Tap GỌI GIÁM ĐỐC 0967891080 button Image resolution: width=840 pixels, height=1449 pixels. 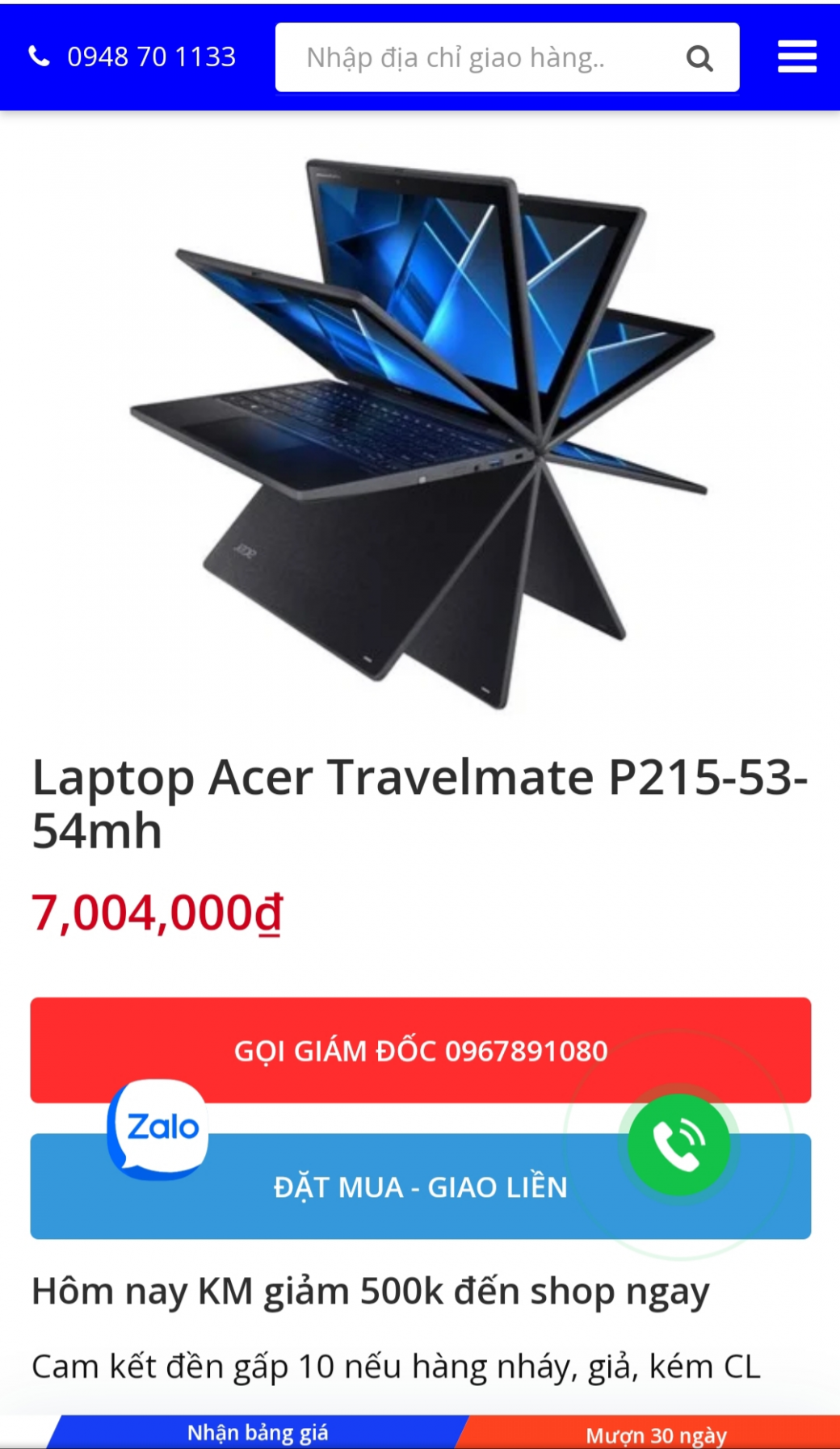pyautogui.click(x=420, y=1050)
